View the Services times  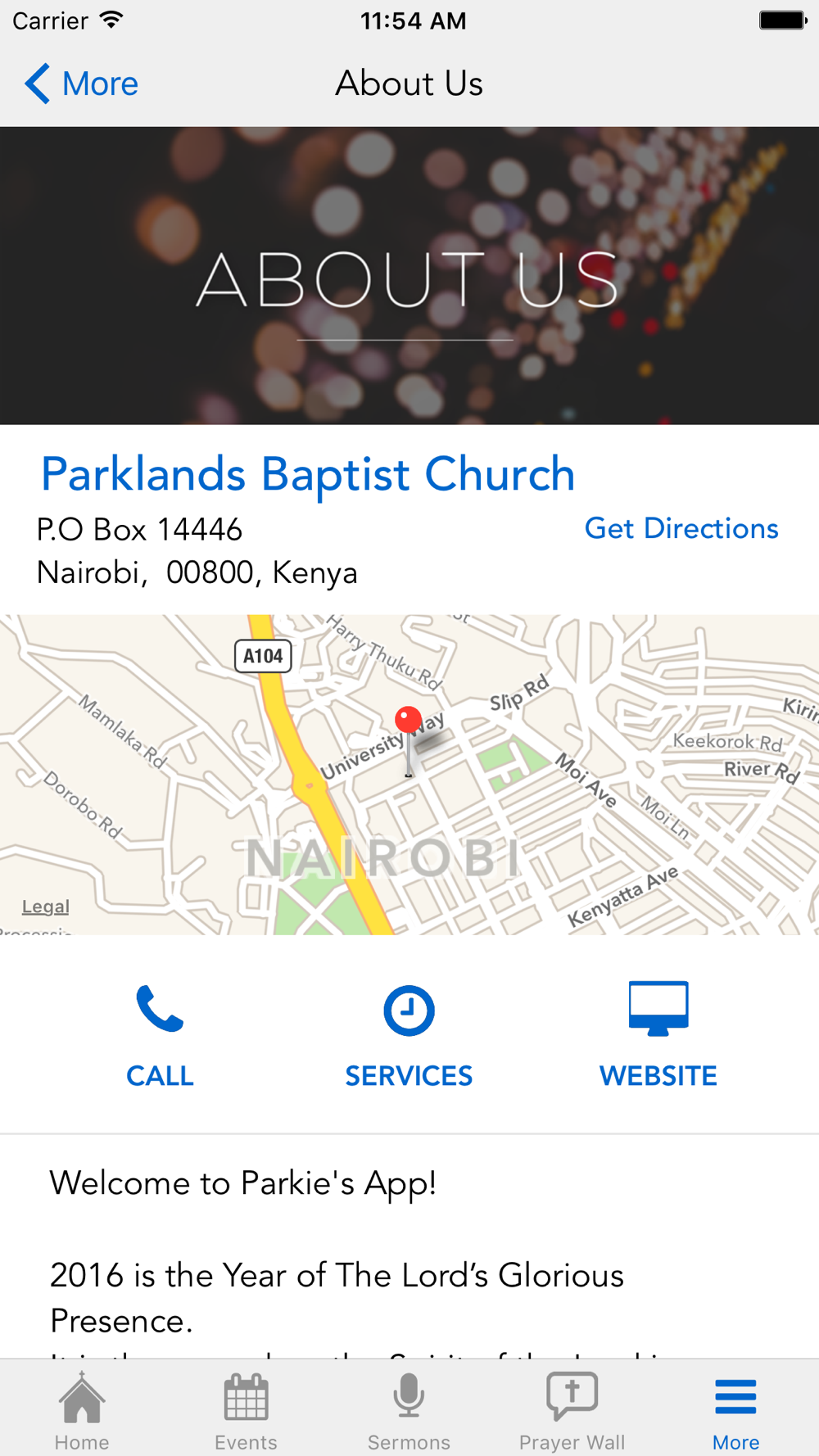pos(409,1036)
